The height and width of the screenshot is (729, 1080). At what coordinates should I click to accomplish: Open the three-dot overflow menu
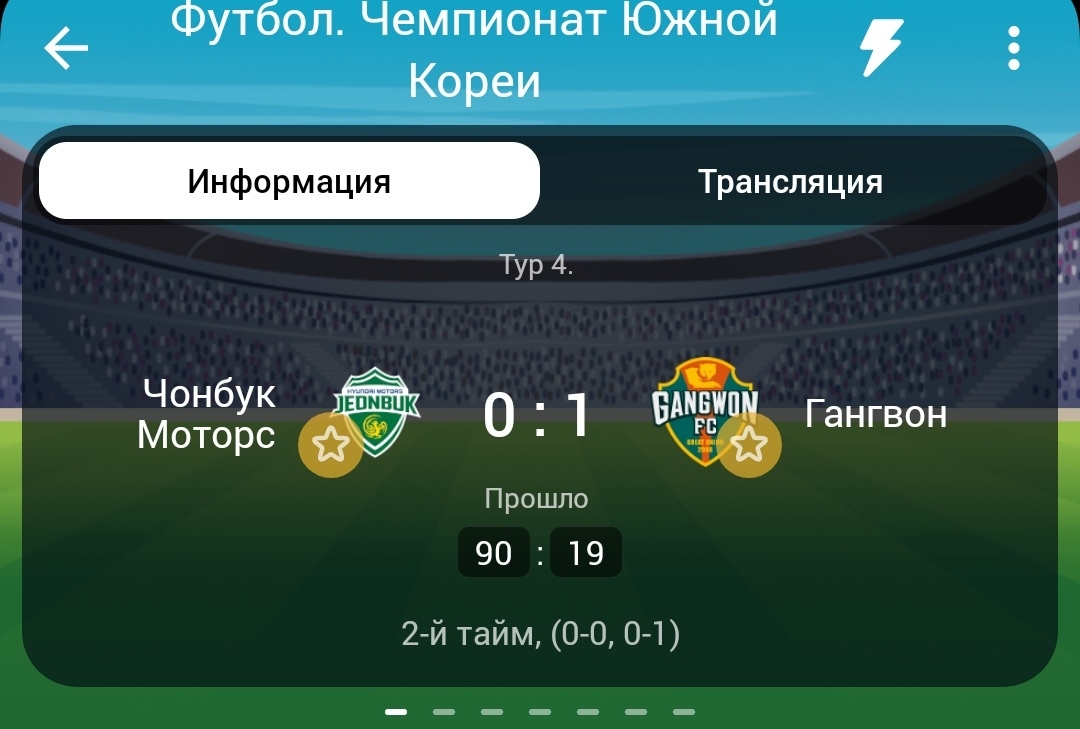1014,48
